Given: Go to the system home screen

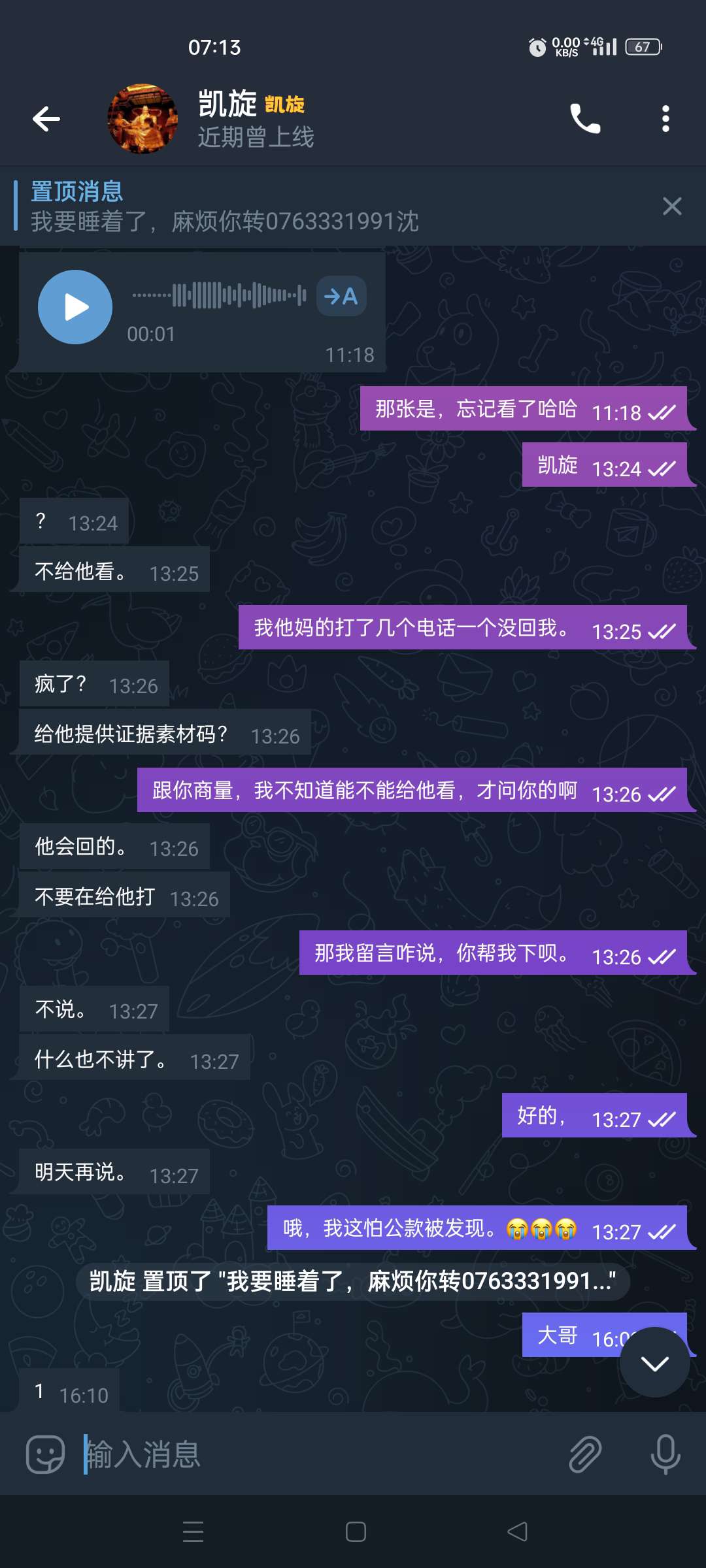Looking at the screenshot, I should 356,1531.
